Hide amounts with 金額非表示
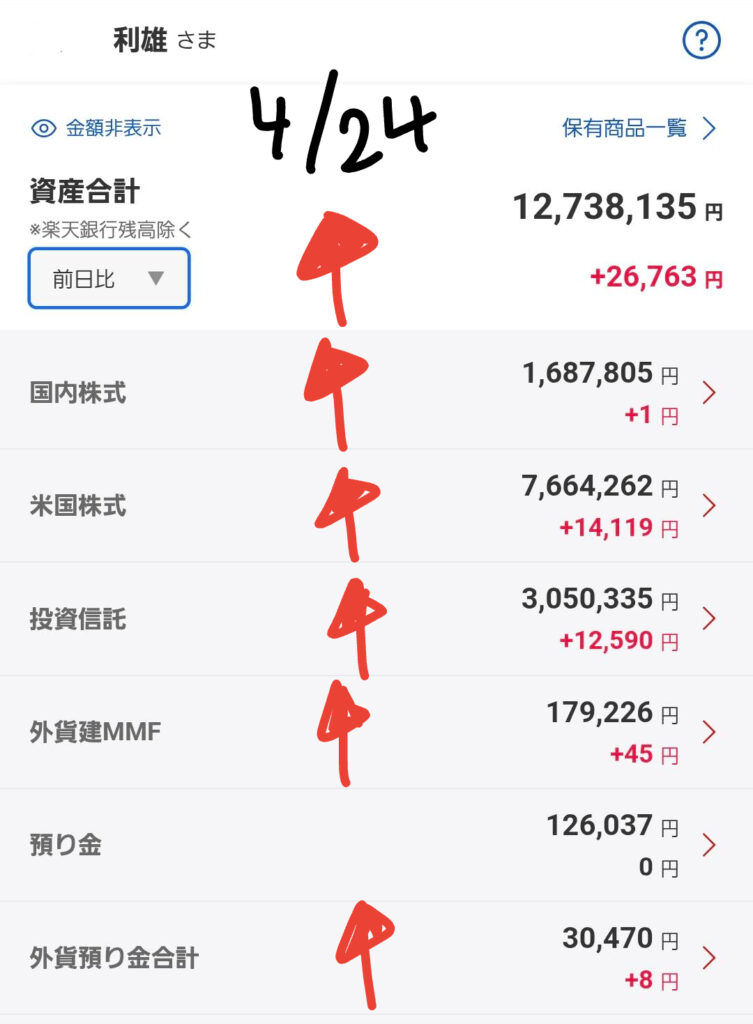This screenshot has height=1024, width=753. [x=97, y=128]
